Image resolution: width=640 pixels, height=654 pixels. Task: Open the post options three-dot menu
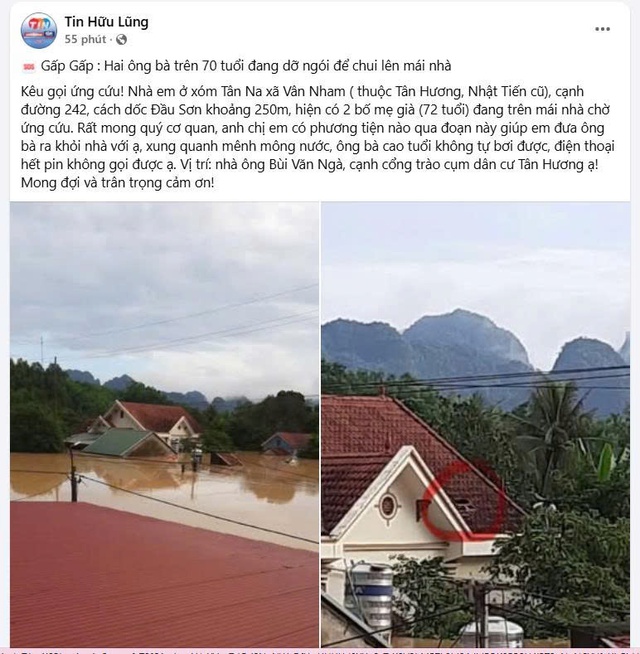click(x=602, y=29)
